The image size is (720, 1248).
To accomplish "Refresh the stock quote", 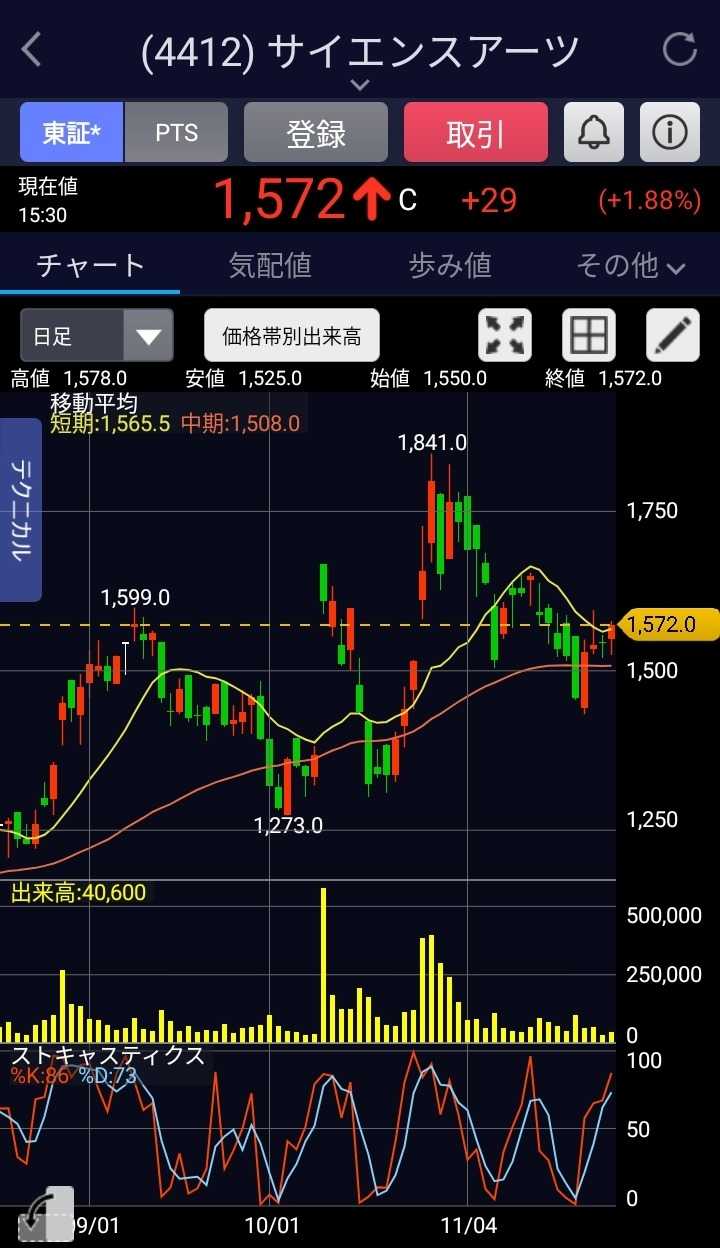I will (679, 50).
